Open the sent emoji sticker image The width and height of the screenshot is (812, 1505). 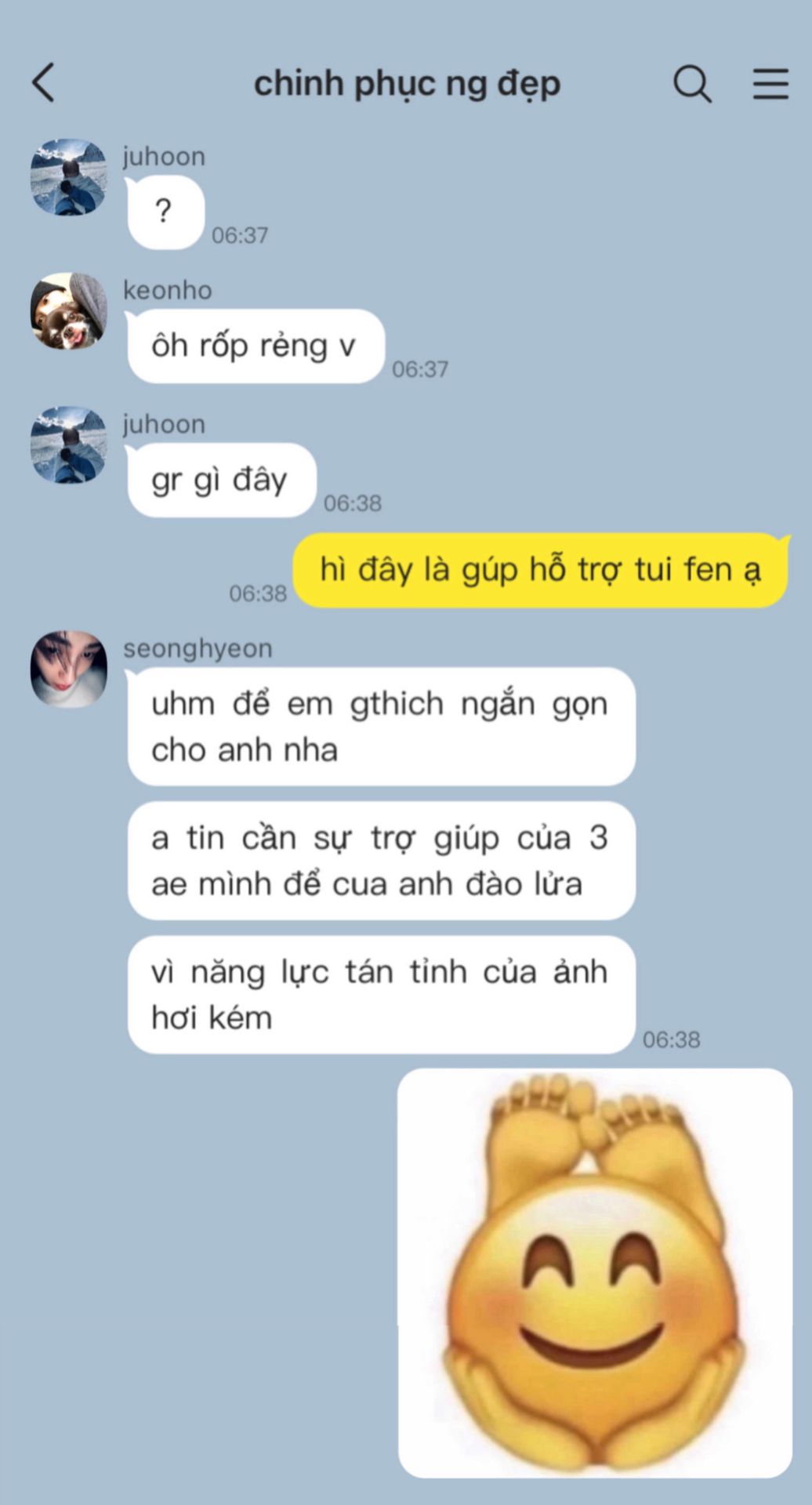[595, 1272]
